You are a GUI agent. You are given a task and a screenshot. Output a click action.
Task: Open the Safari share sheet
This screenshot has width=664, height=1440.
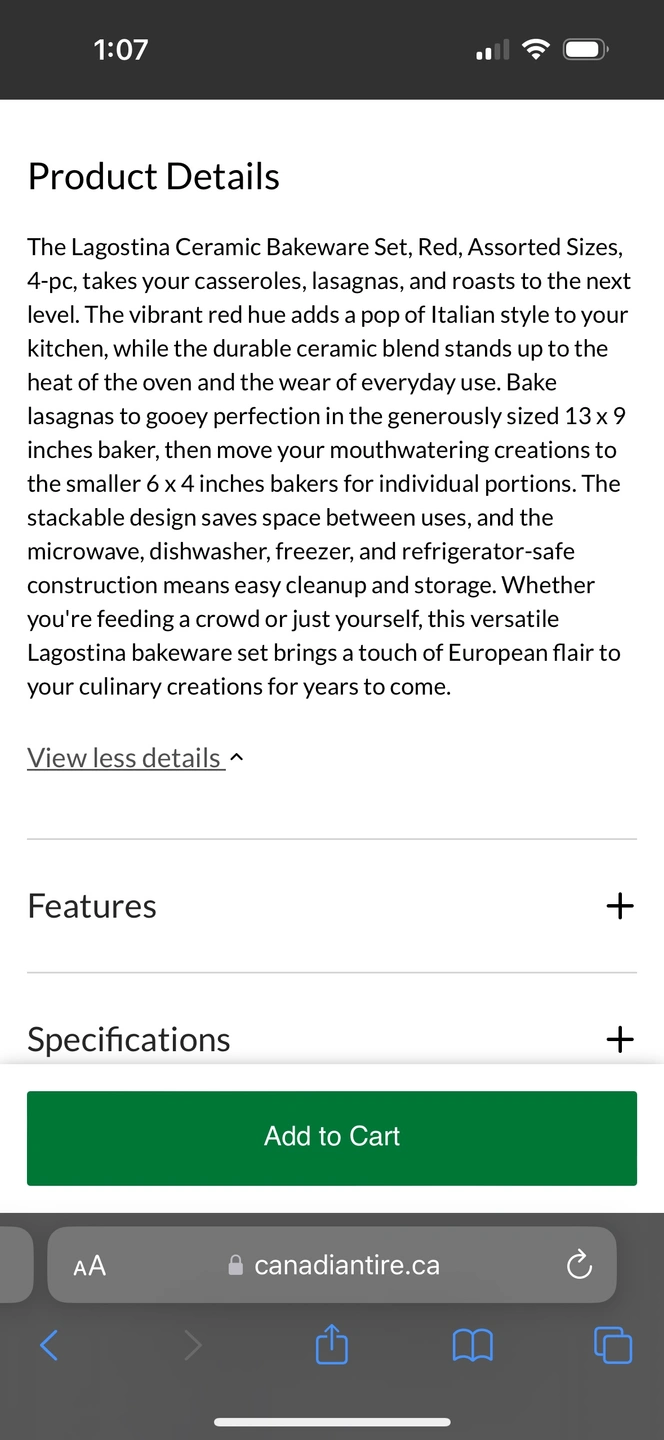click(x=332, y=1344)
